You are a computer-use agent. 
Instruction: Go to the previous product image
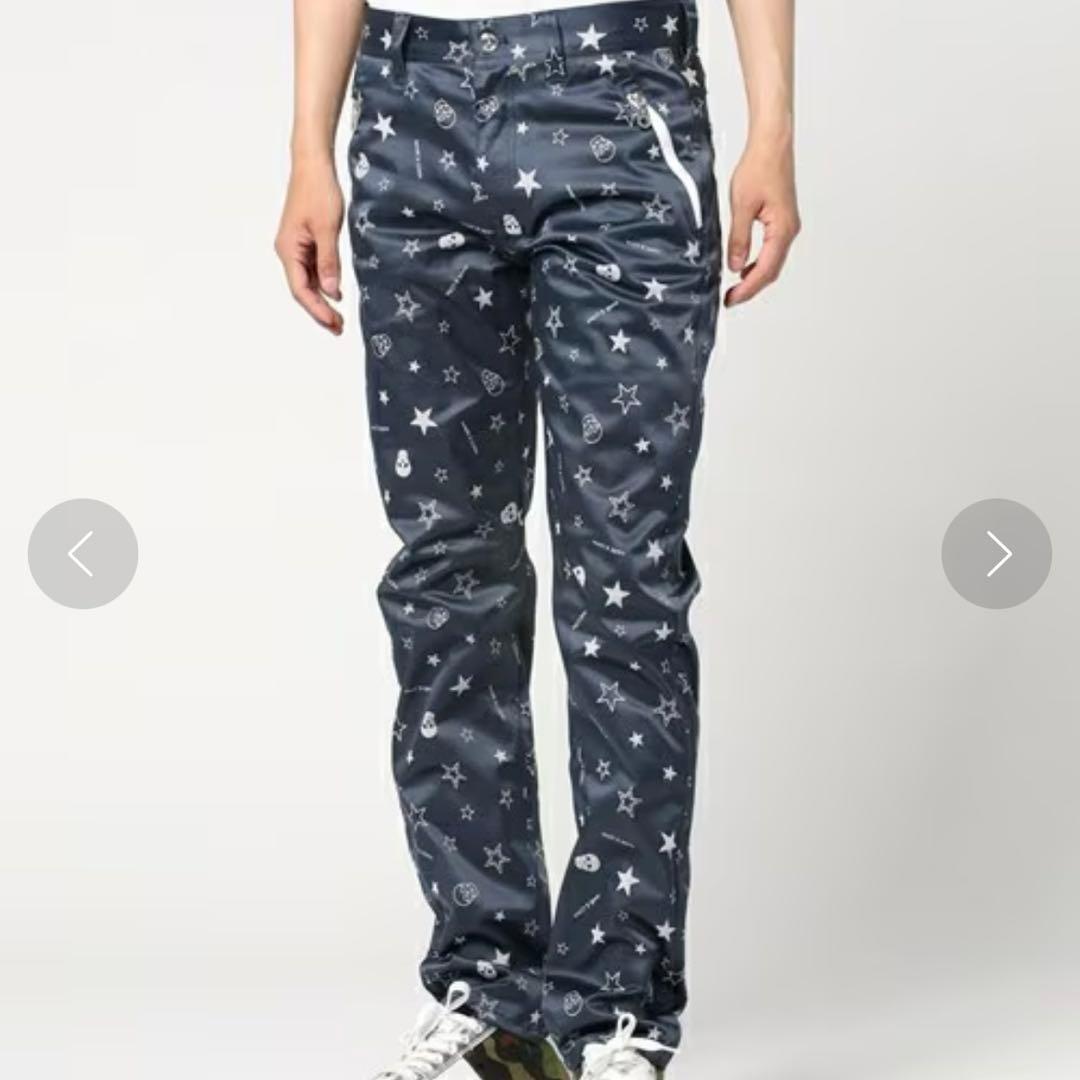pyautogui.click(x=82, y=553)
